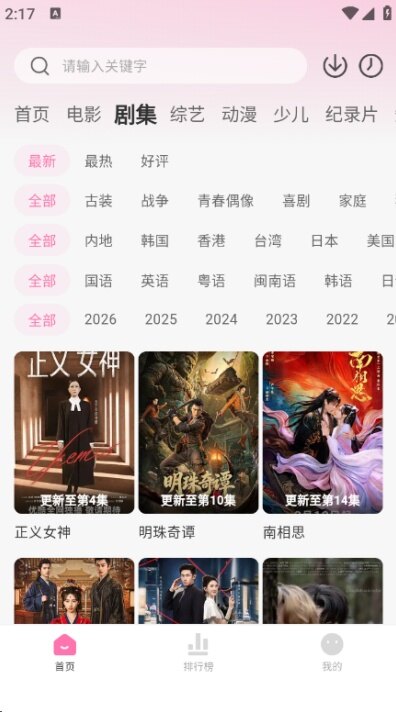Open the 南相思 series card
The width and height of the screenshot is (396, 712).
pyautogui.click(x=323, y=445)
